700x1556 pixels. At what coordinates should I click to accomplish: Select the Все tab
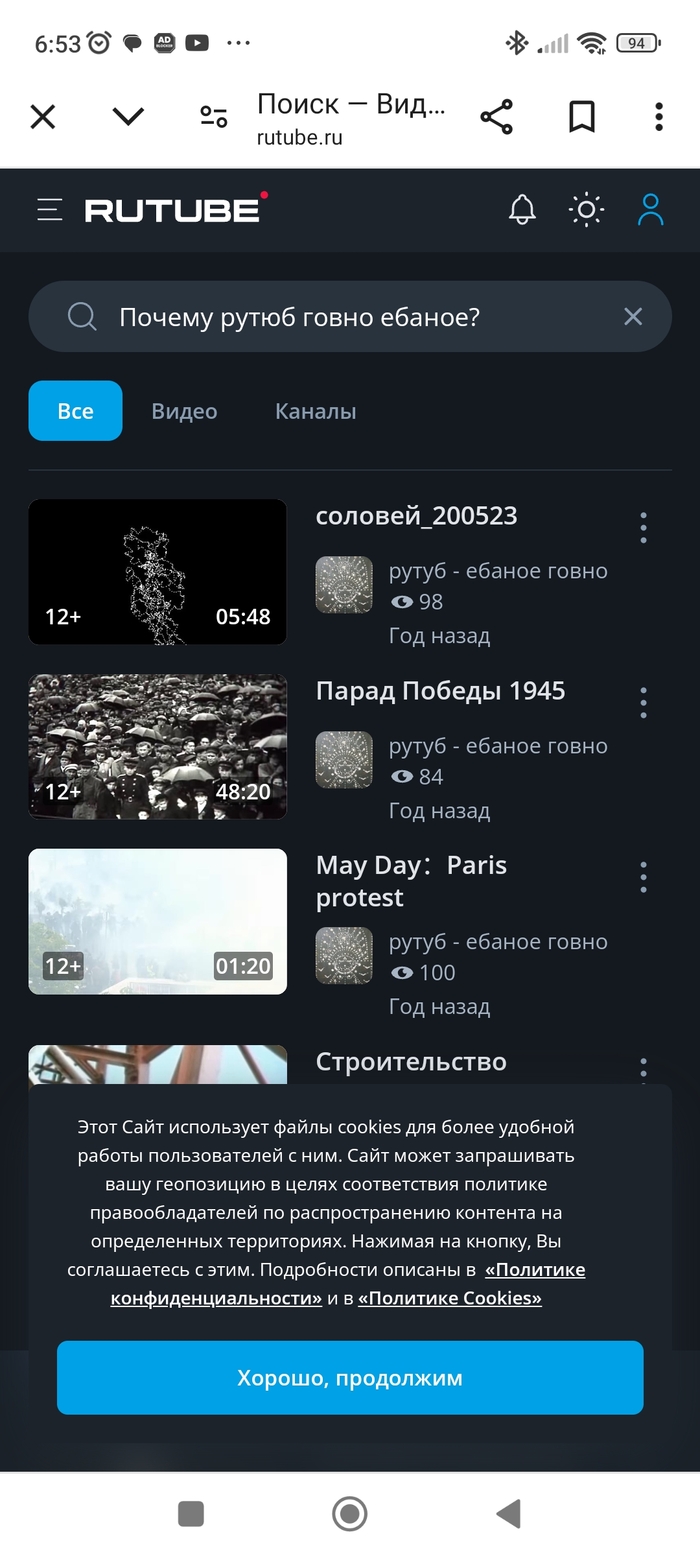point(75,411)
